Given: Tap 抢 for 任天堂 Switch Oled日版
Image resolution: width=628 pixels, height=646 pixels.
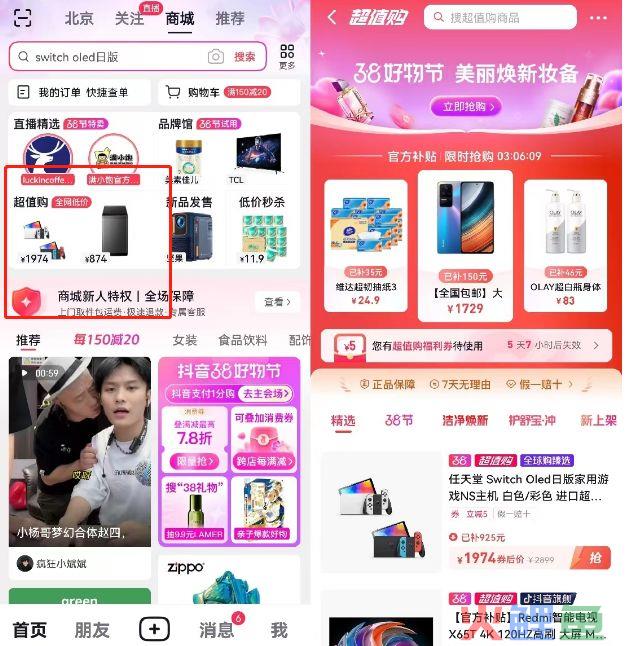Looking at the screenshot, I should 596,558.
